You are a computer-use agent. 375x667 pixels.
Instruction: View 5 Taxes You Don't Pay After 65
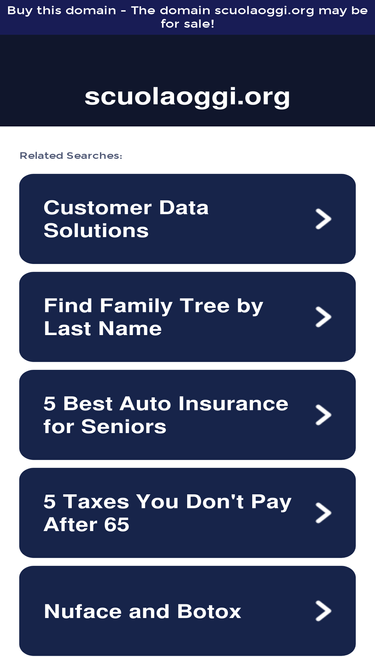click(188, 513)
